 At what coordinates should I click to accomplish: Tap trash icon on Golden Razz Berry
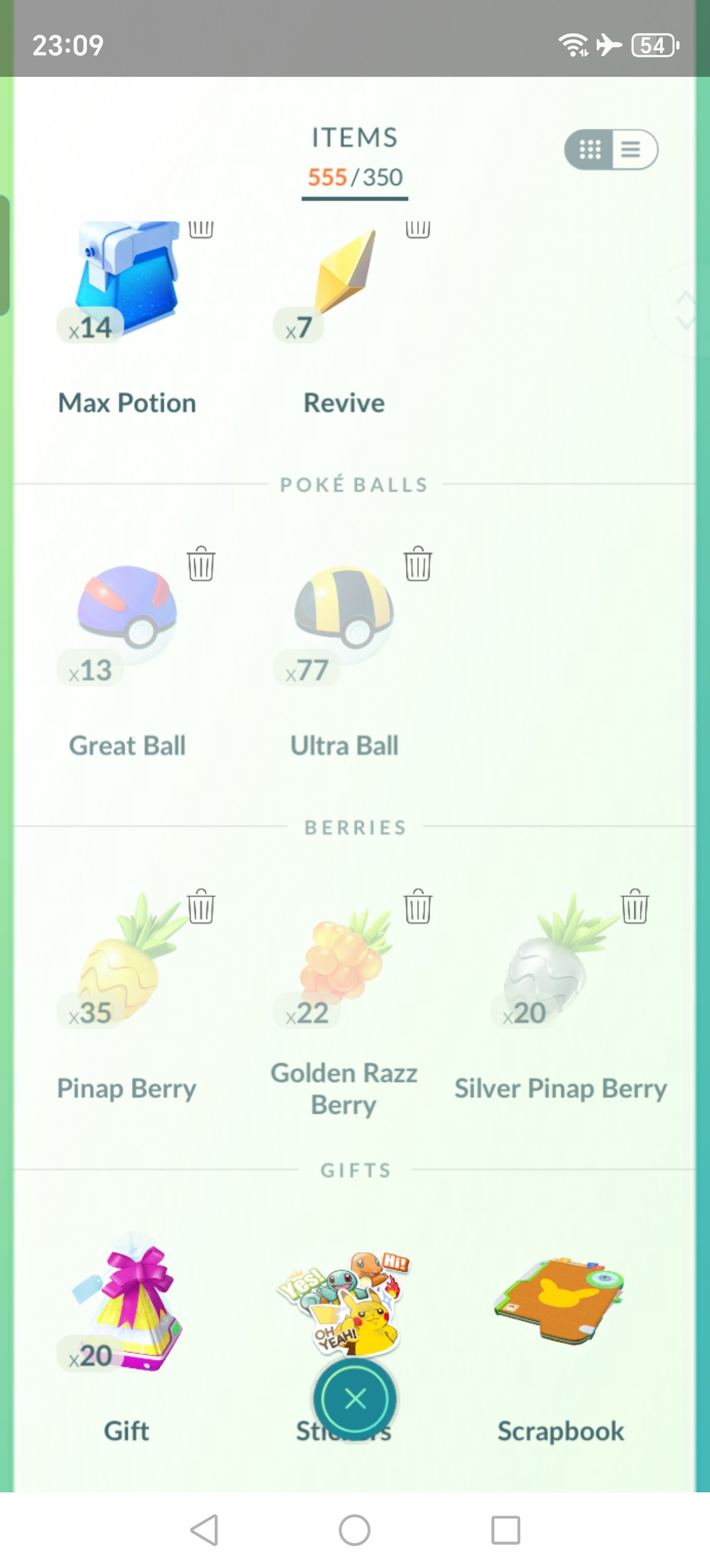pos(418,906)
